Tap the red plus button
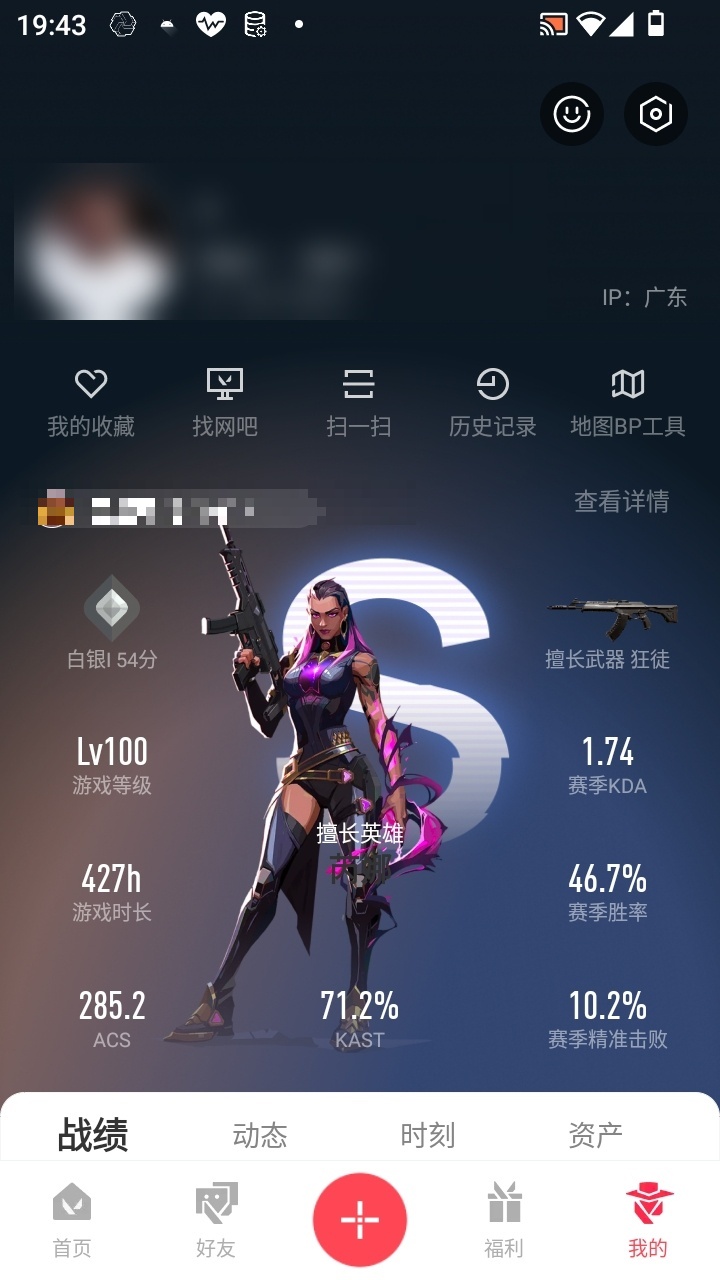Viewport: 720px width, 1280px height. point(360,1220)
